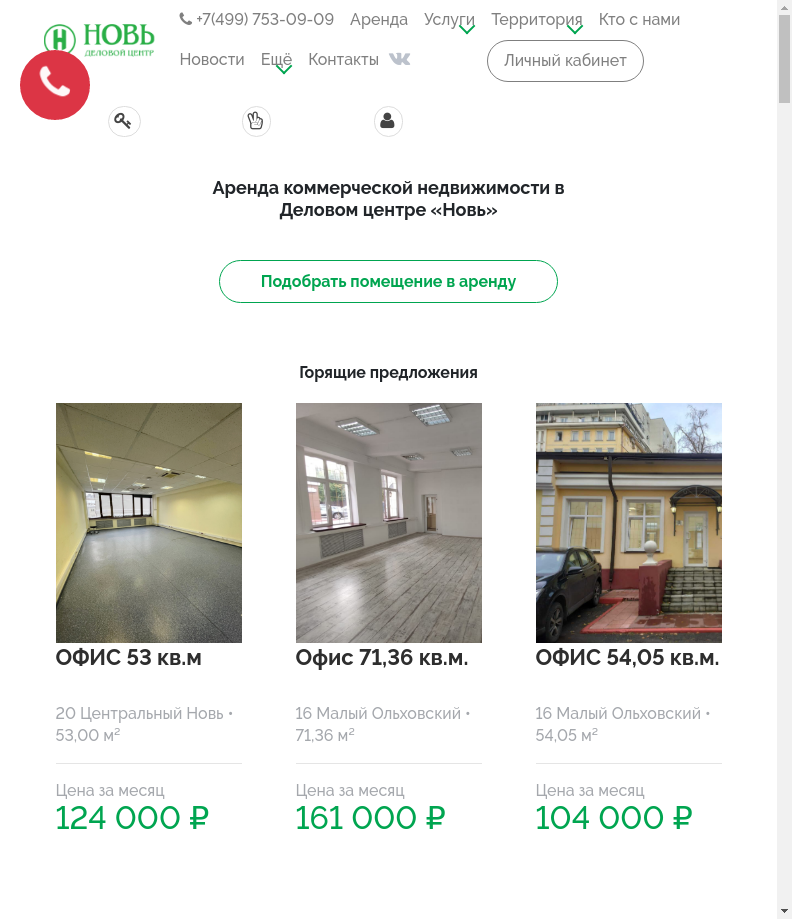The image size is (792, 919).
Task: Open Личный кабинет
Action: click(x=565, y=61)
